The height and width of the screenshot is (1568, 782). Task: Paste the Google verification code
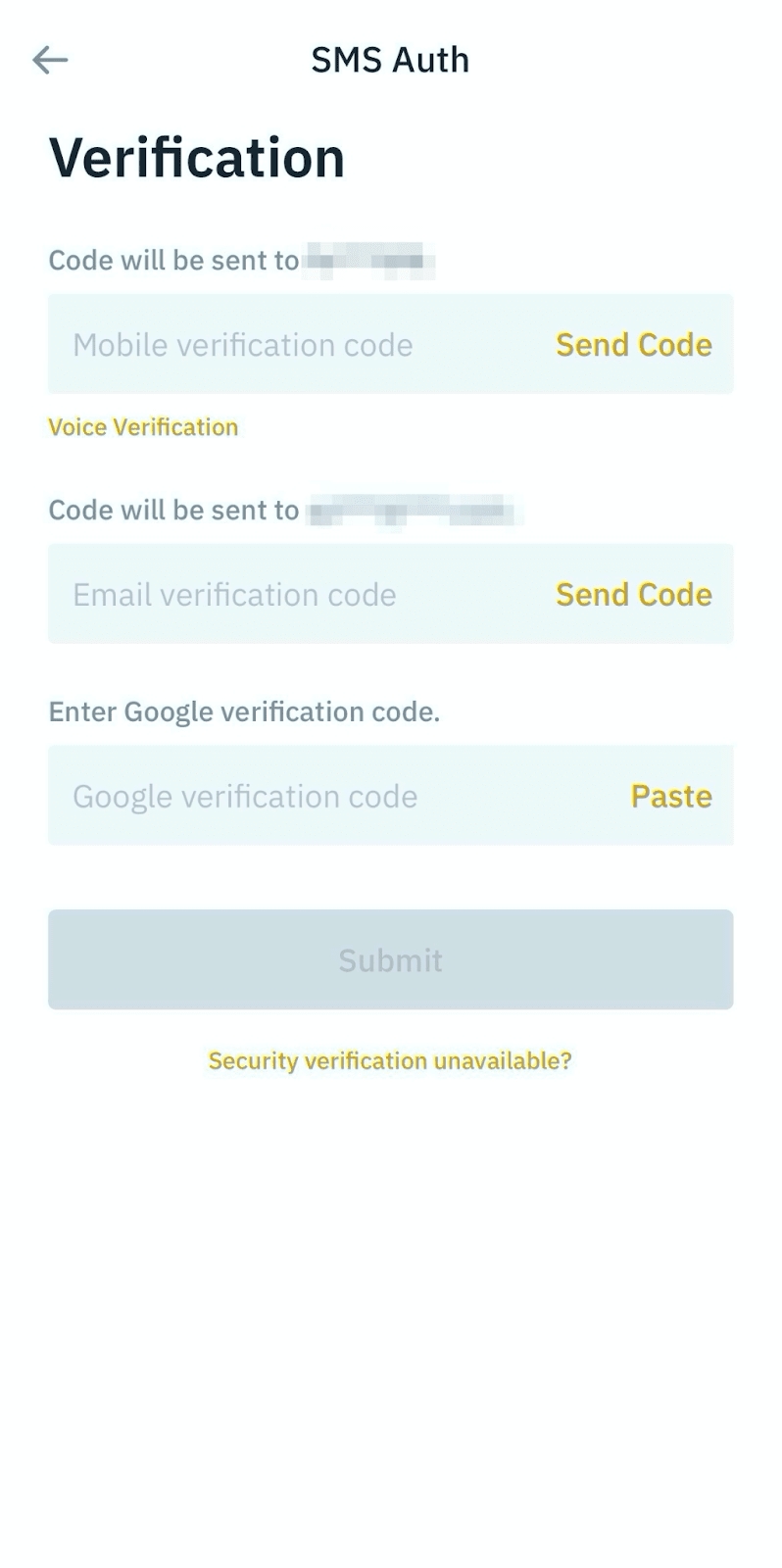670,796
